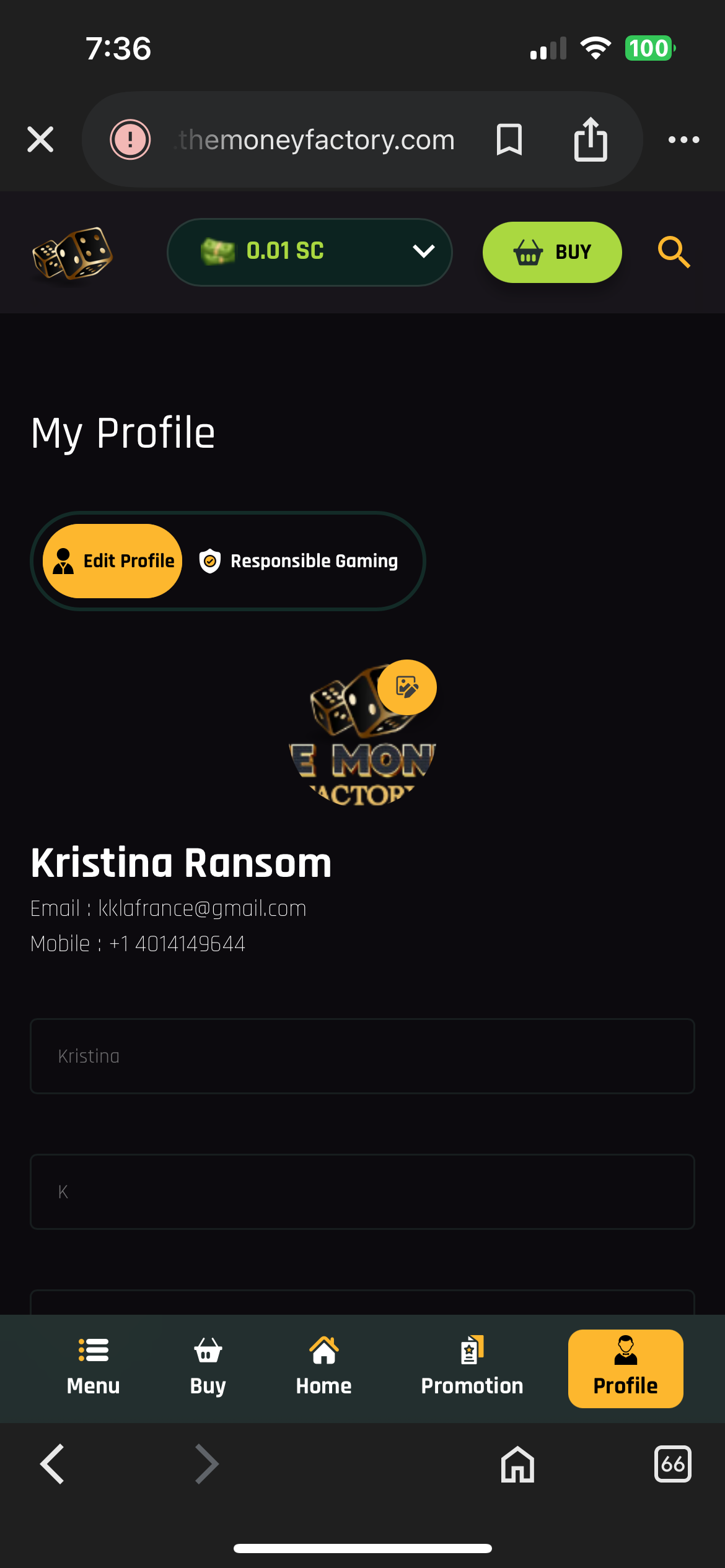Switch to Responsible Gaming
725x1568 pixels.
click(299, 561)
